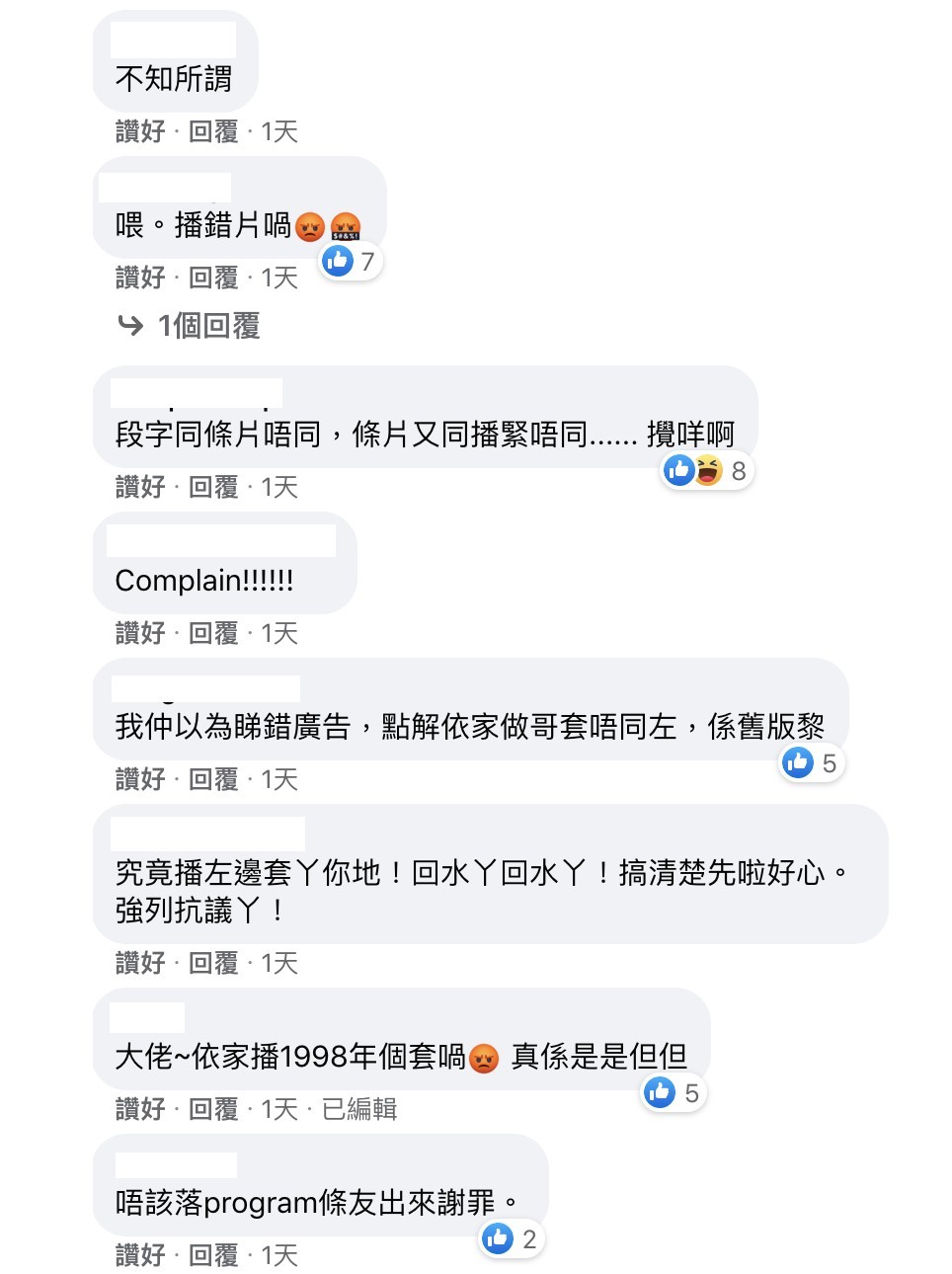This screenshot has width=952, height=1274.
Task: Reply to the comment 強列抗議丫
Action: (213, 963)
